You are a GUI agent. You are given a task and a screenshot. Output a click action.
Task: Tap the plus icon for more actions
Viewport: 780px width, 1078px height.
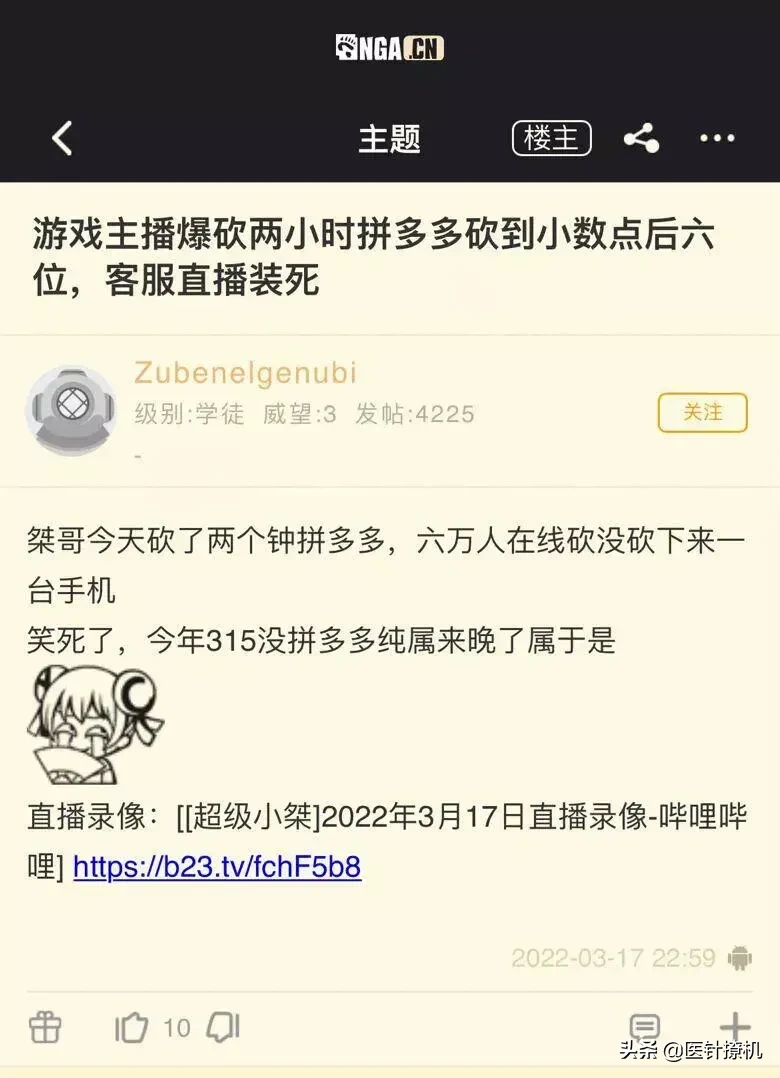[735, 1025]
